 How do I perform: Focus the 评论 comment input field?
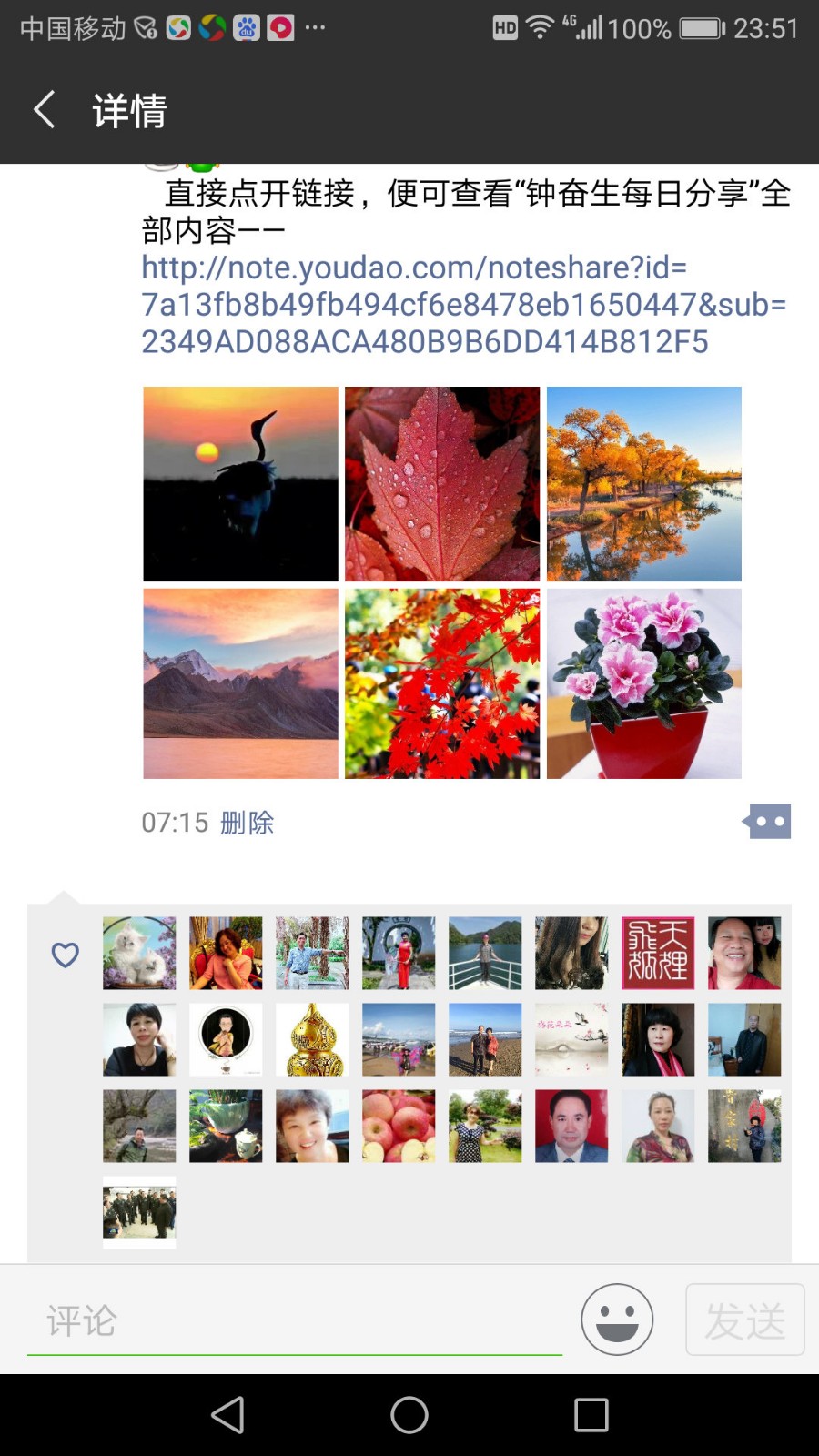293,1321
